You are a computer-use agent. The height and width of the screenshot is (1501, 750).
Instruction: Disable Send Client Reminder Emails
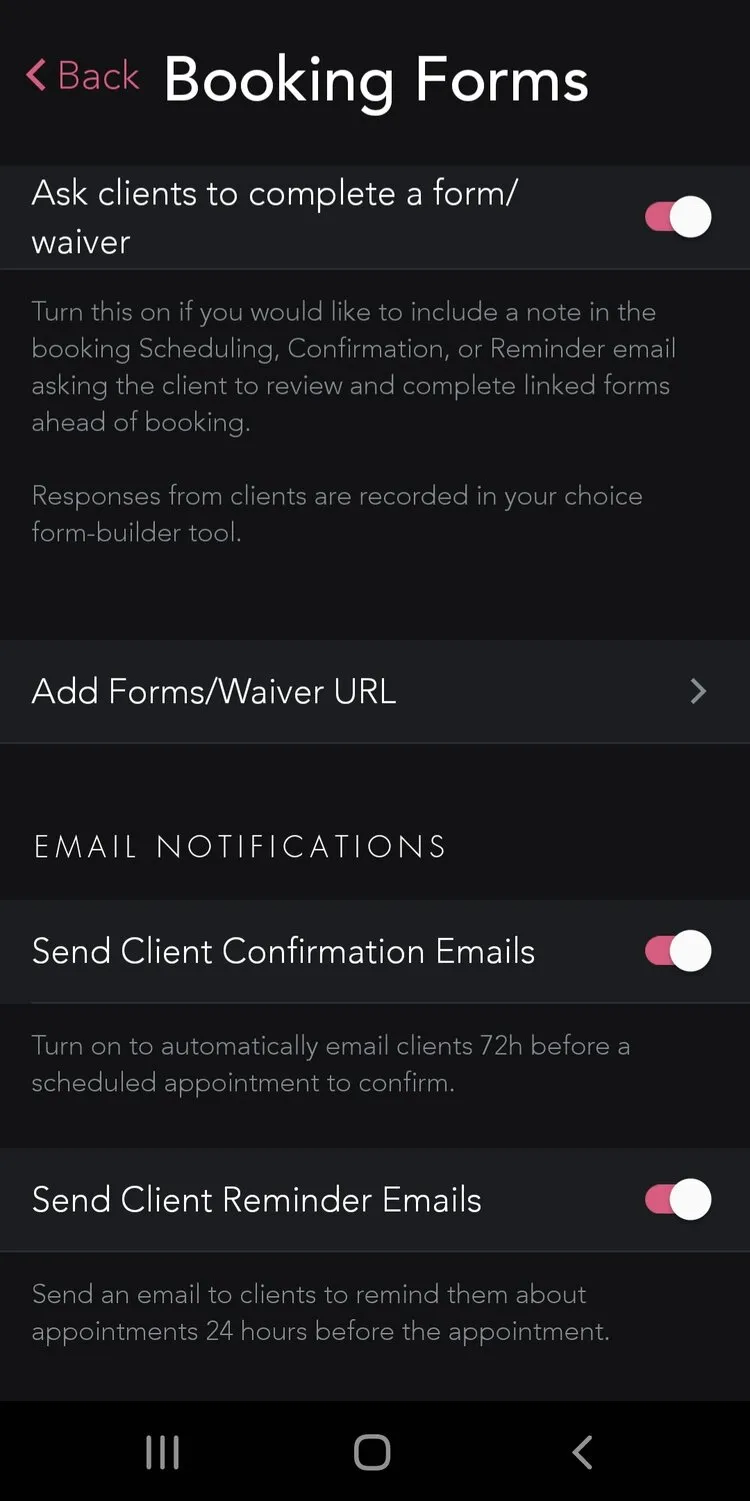678,1199
